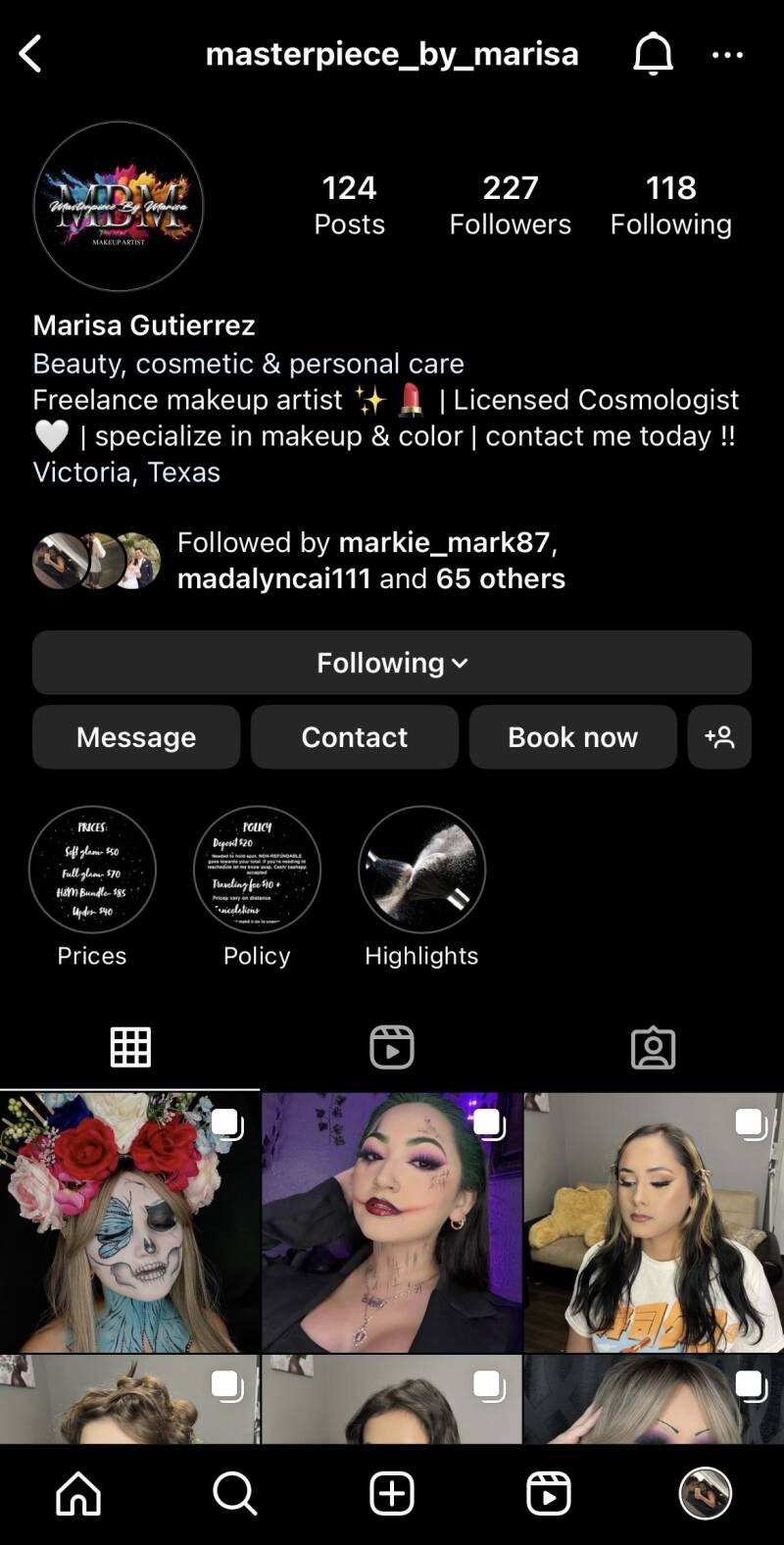
Task: Open the three-dot overflow menu
Action: pyautogui.click(x=727, y=55)
